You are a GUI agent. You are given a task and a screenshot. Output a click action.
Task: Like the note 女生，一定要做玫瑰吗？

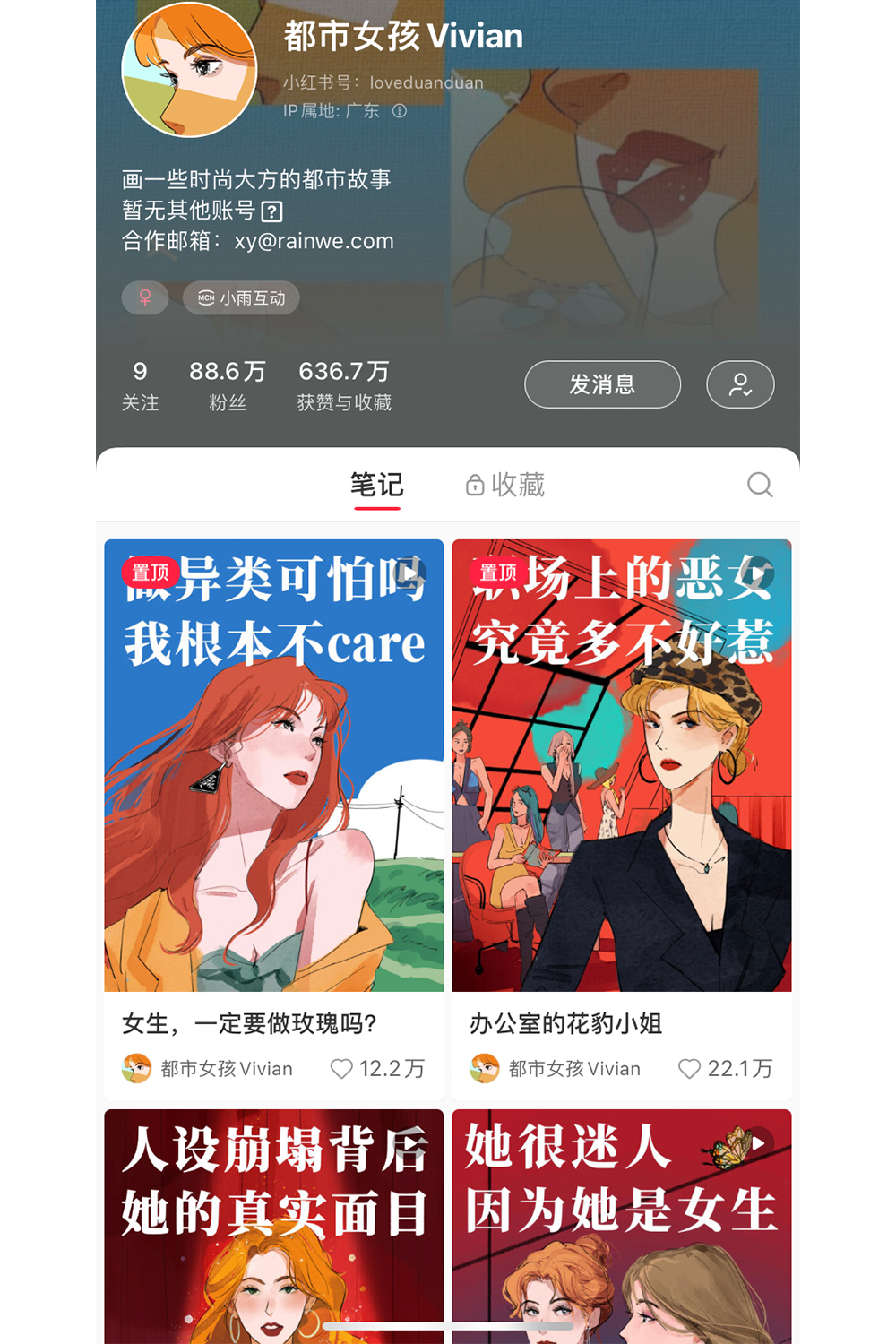point(341,1068)
